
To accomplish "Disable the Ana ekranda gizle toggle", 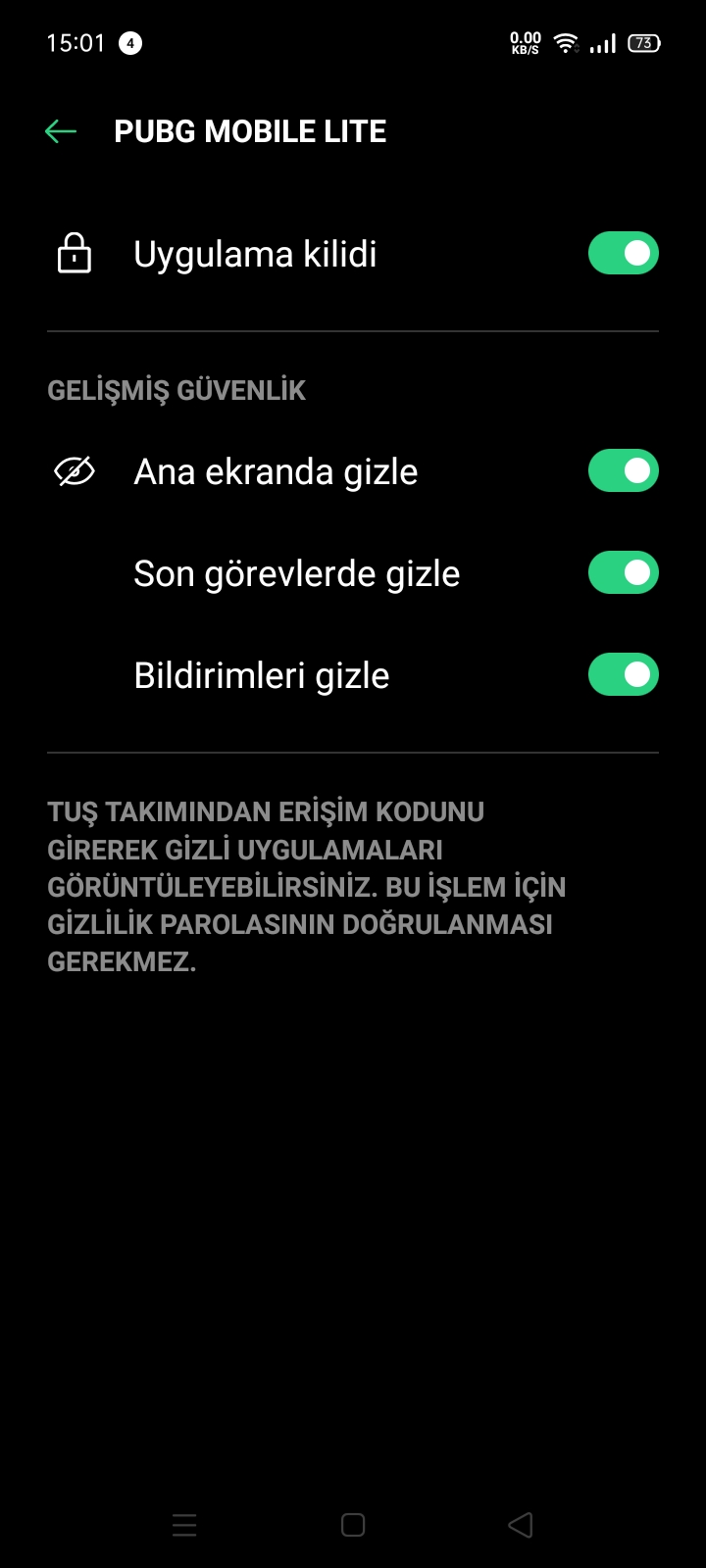I will [624, 471].
